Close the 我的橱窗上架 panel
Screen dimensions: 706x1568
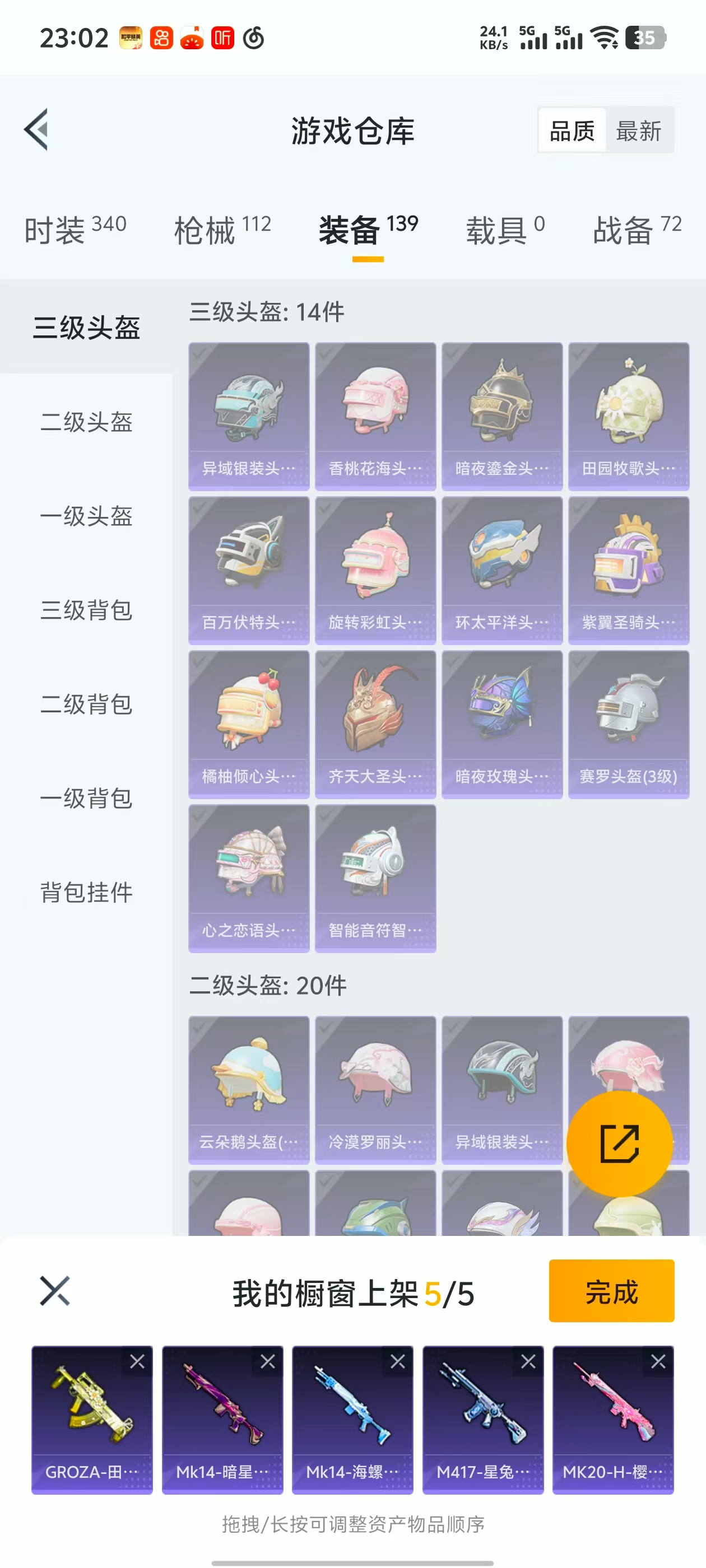tap(55, 1291)
